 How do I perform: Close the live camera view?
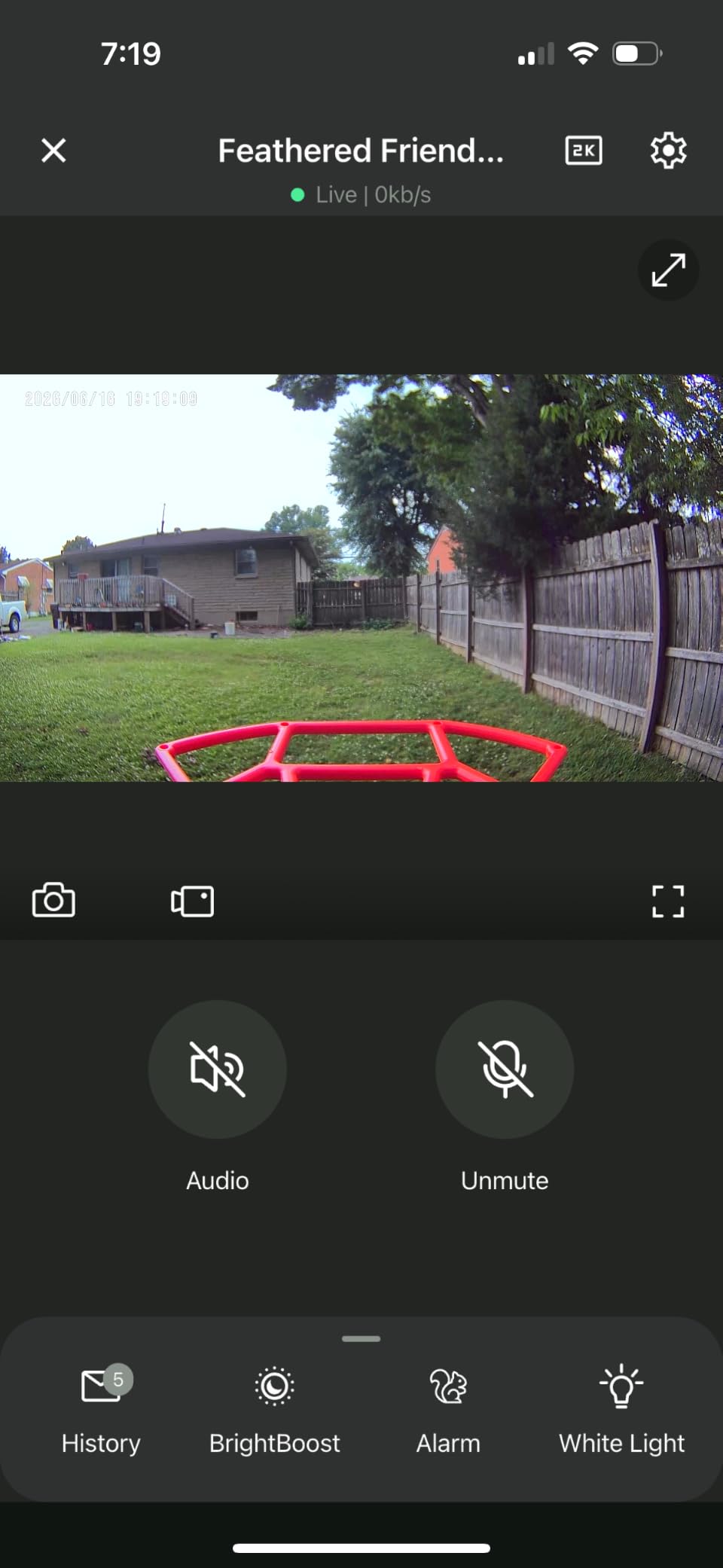coord(53,151)
